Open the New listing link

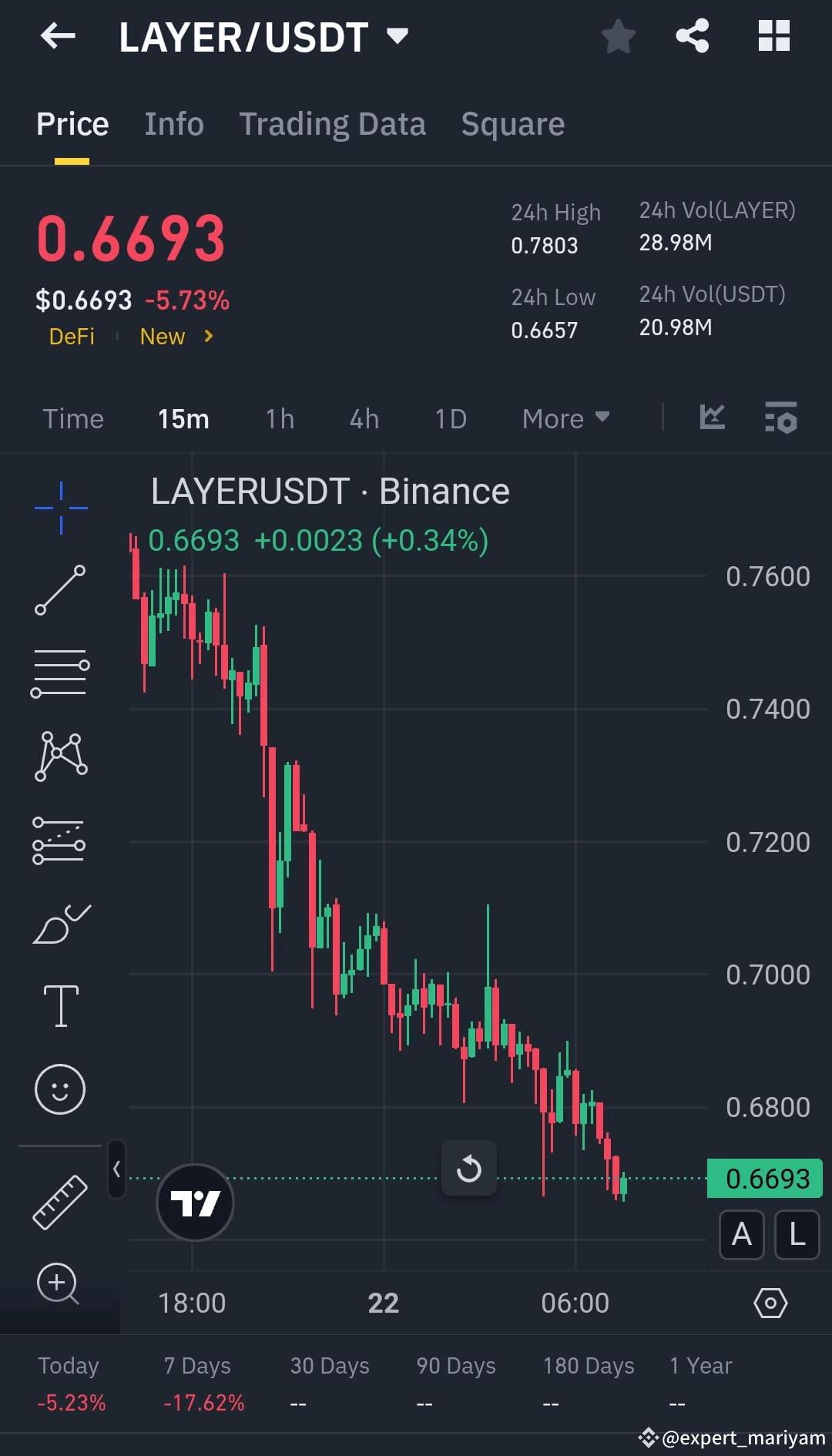click(162, 337)
